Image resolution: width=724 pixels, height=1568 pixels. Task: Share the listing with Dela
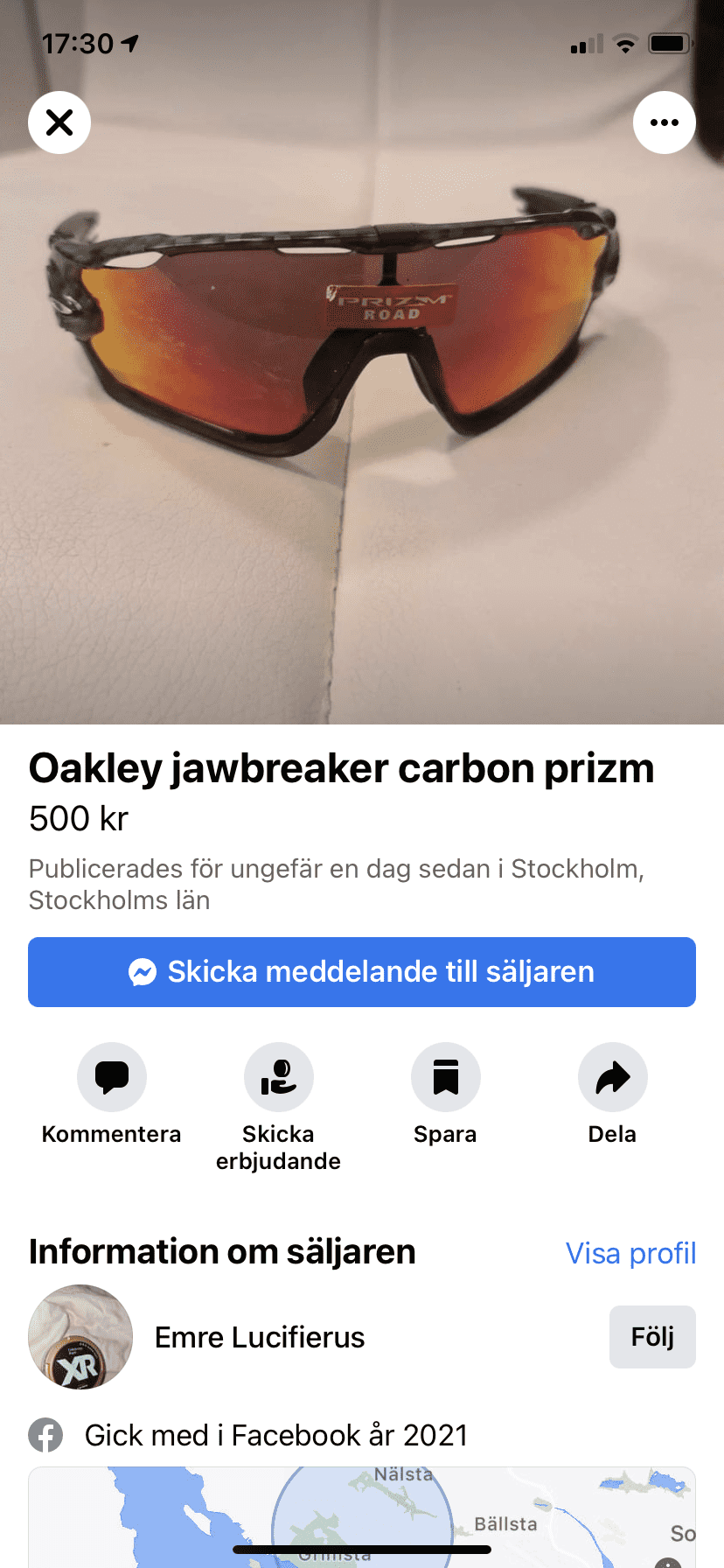[x=612, y=1077]
